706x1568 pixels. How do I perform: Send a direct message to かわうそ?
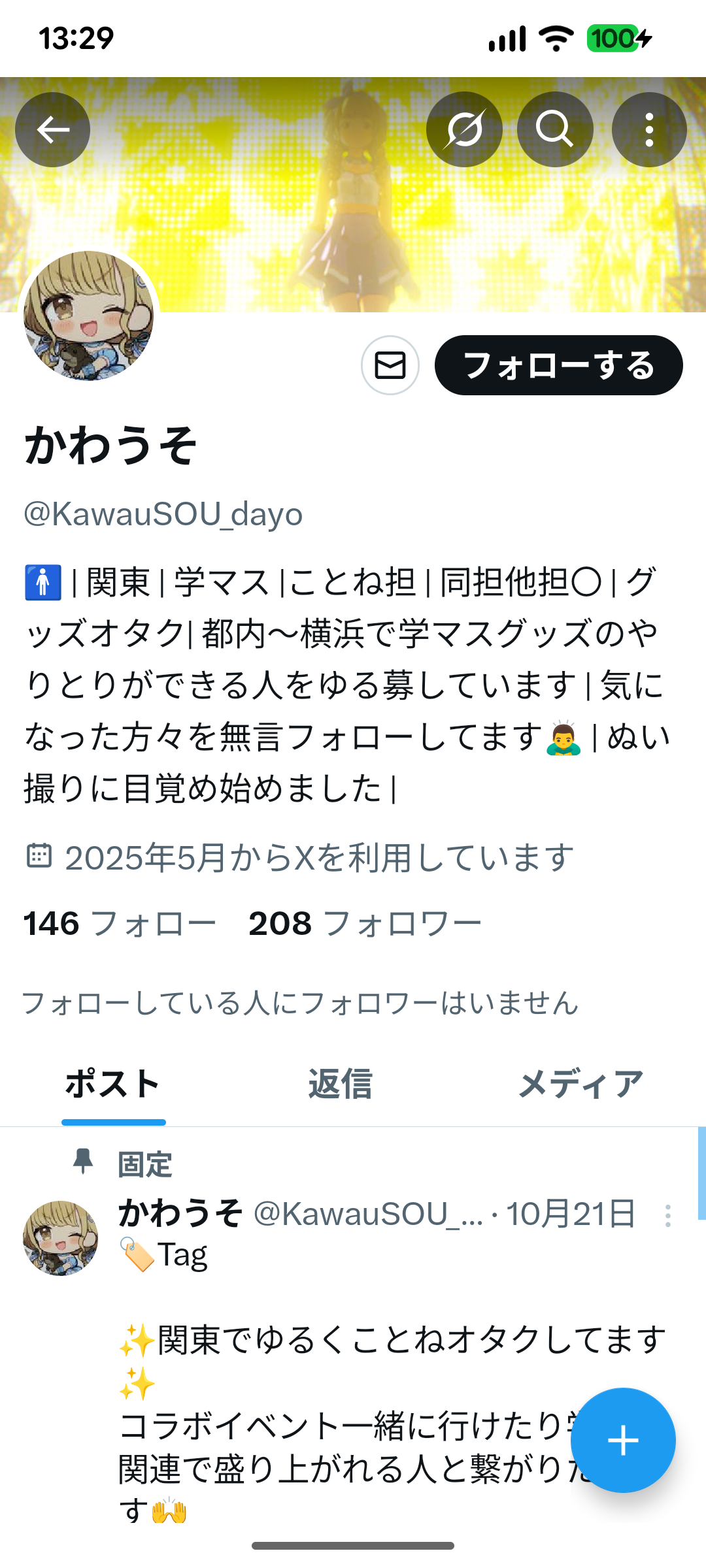tap(390, 365)
